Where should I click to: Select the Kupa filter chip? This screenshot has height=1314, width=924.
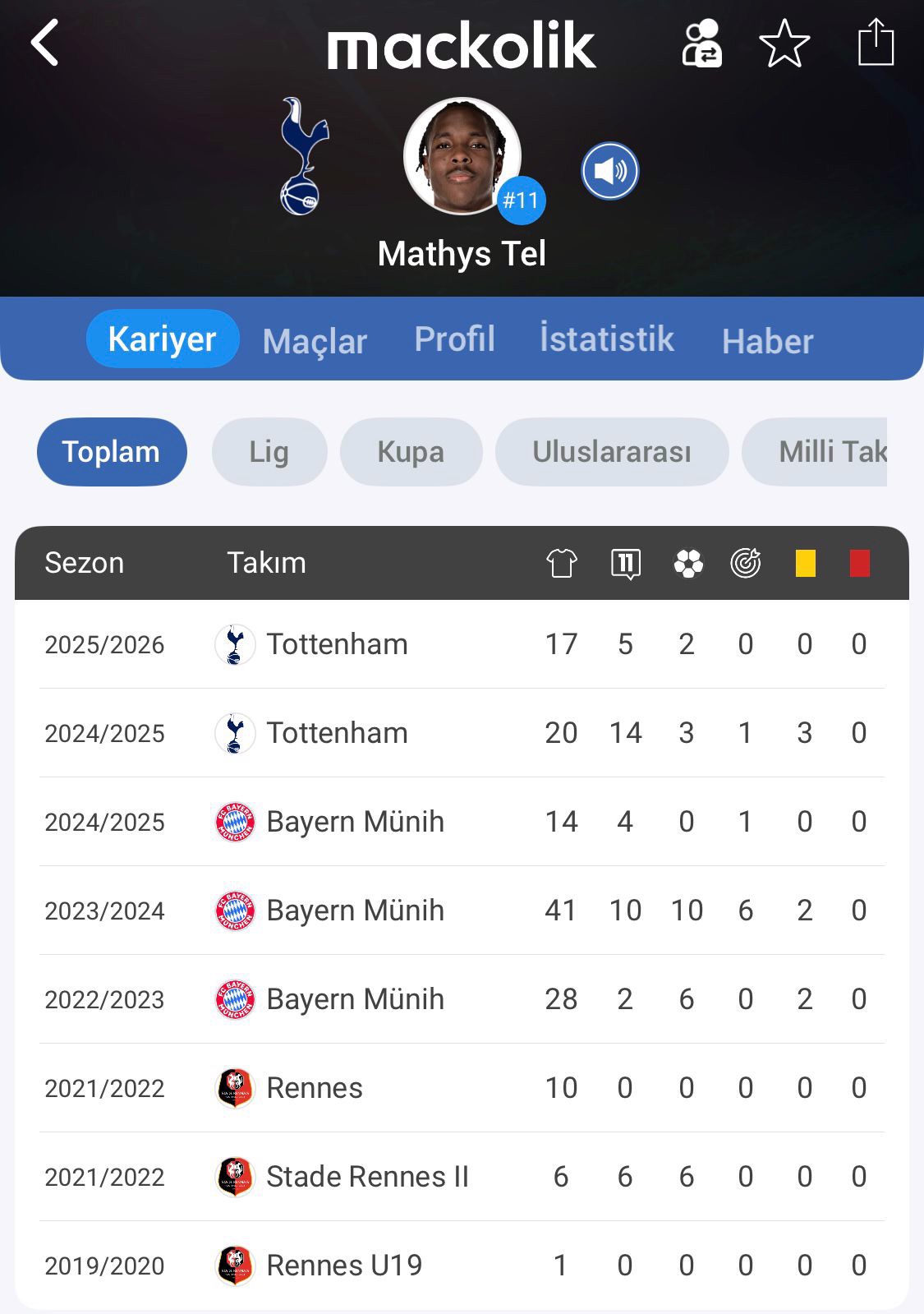click(x=411, y=452)
